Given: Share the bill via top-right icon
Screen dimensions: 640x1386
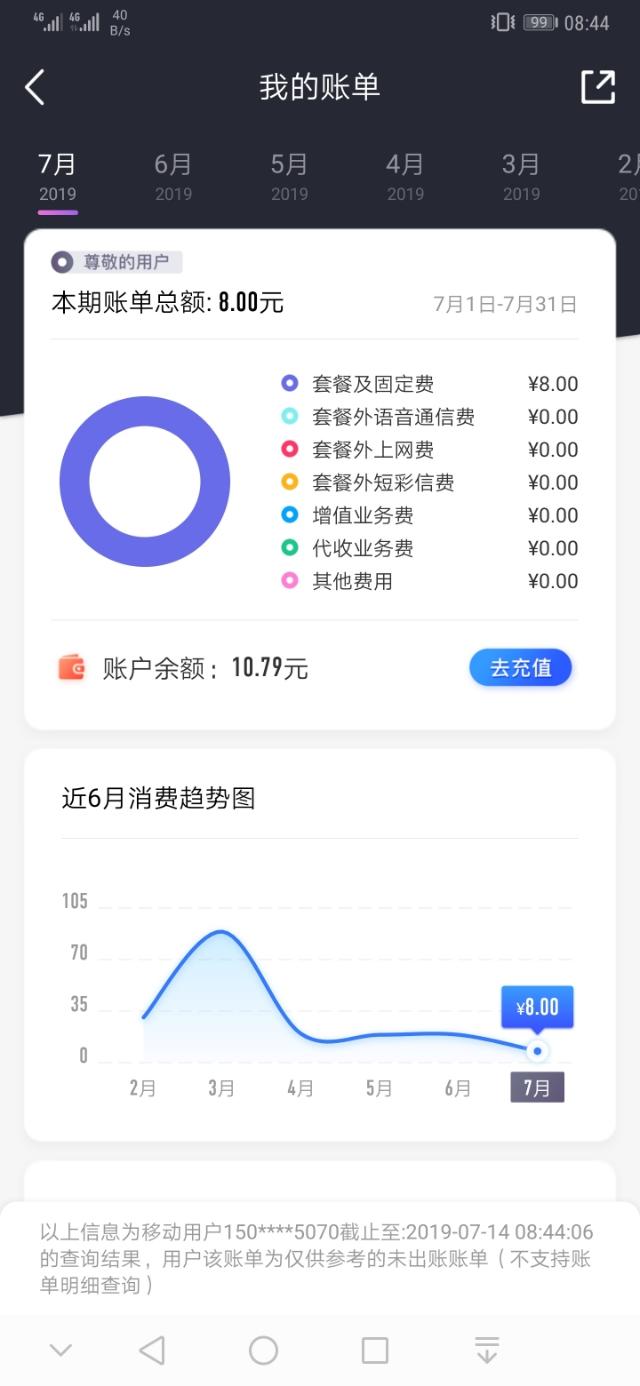Looking at the screenshot, I should (x=598, y=87).
